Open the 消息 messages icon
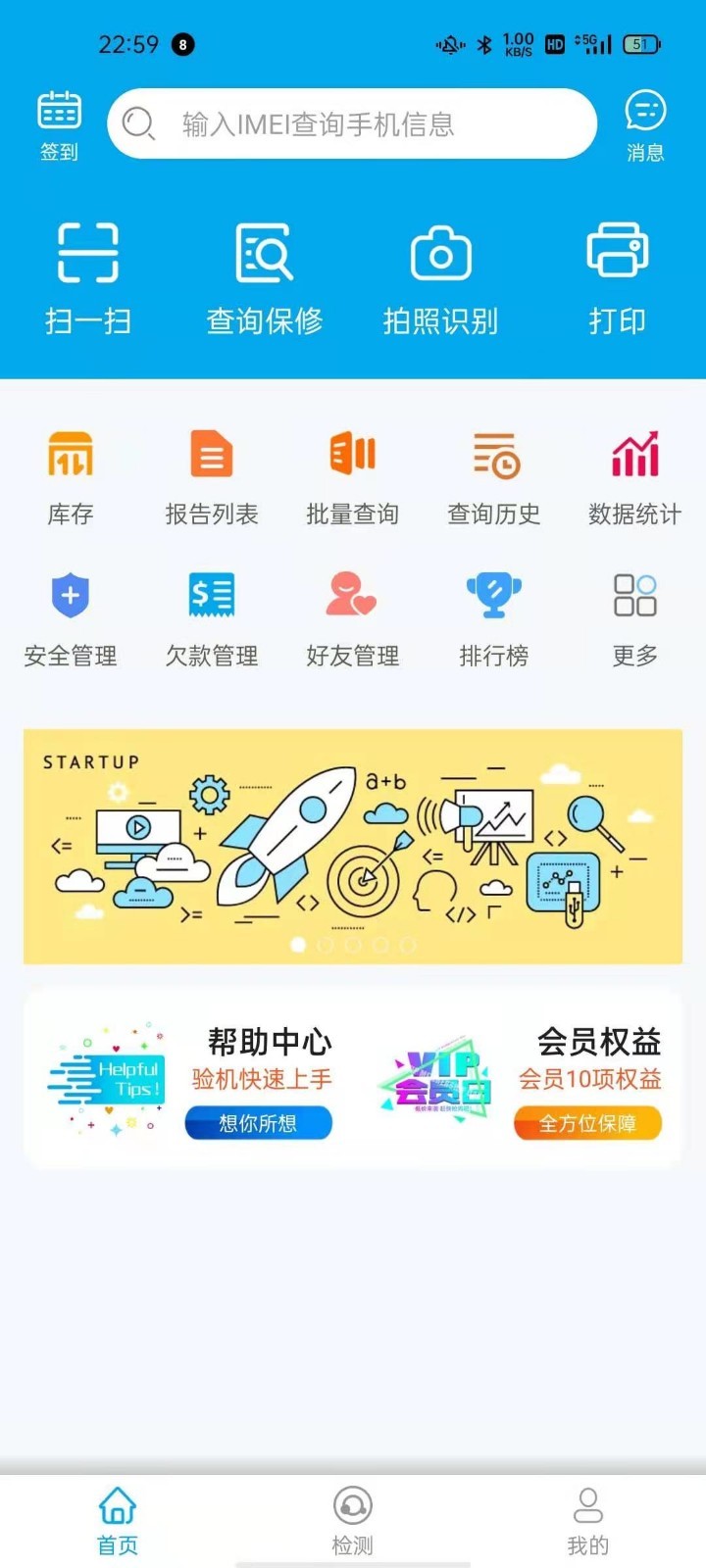Viewport: 706px width, 1568px height. tap(645, 124)
